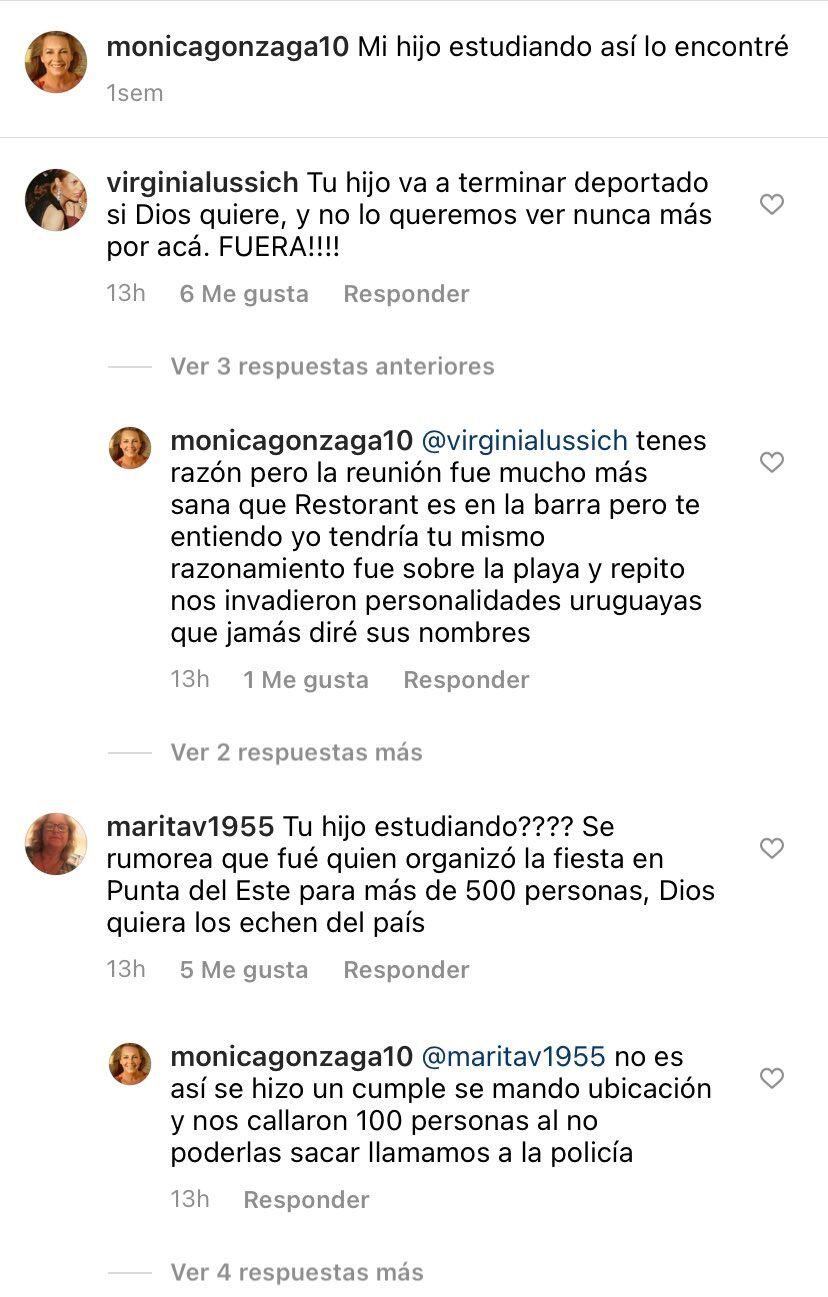
Task: Expand Ver 4 respuestas más
Action: tap(296, 1272)
